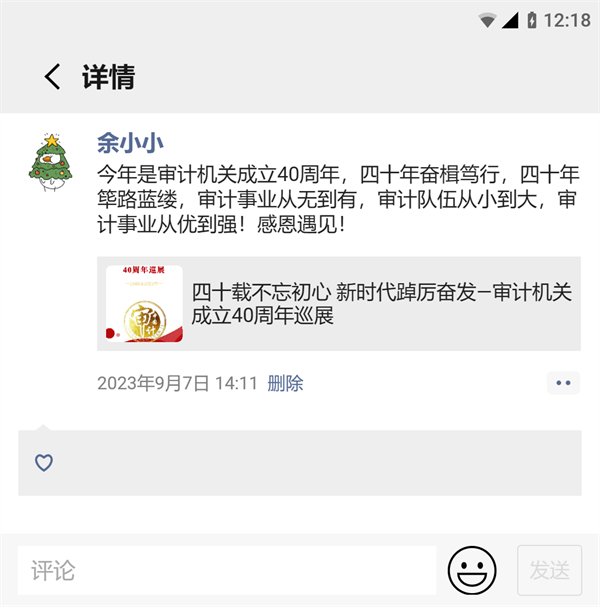Focus the 评论 comment input field

tap(227, 571)
